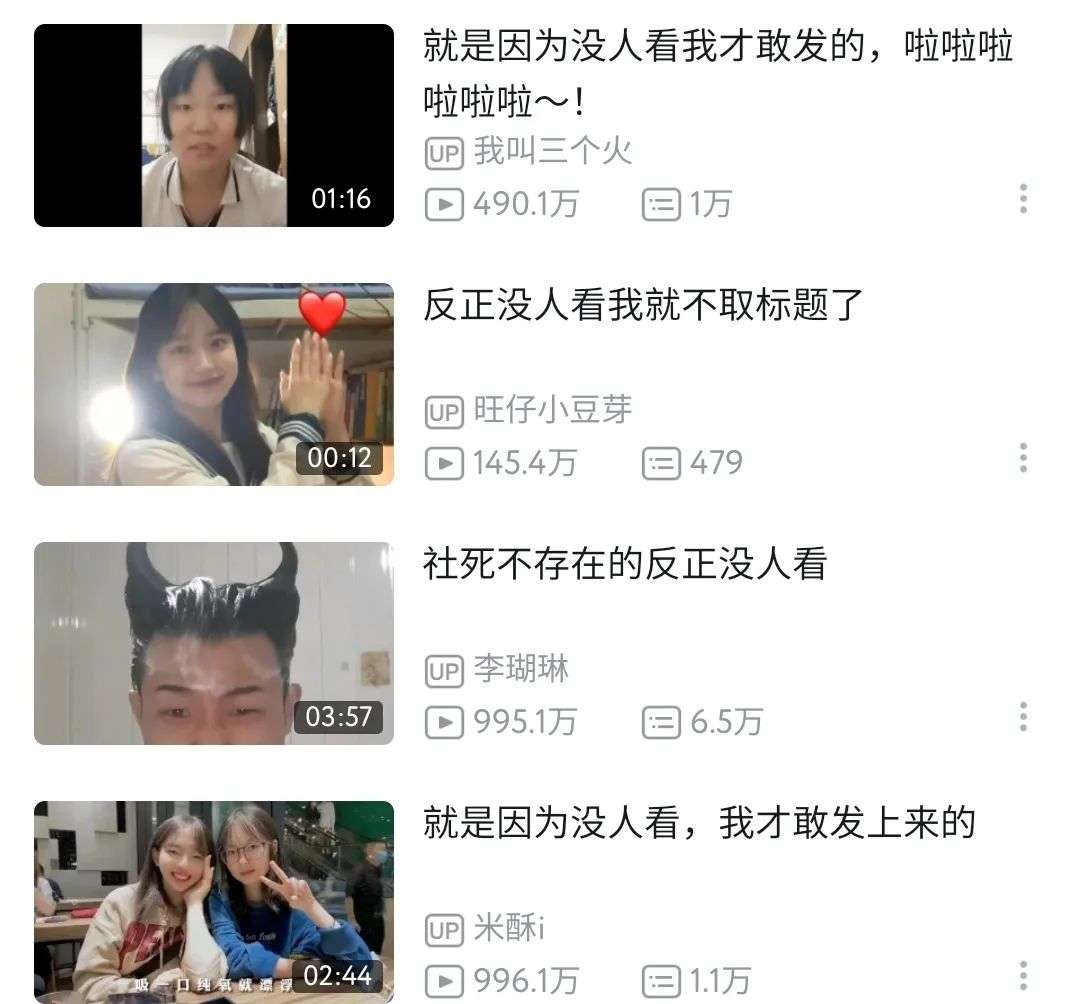Play the 00:12 video by 旺仔小豆芽
Screen dimensions: 1080x1004
coord(213,385)
